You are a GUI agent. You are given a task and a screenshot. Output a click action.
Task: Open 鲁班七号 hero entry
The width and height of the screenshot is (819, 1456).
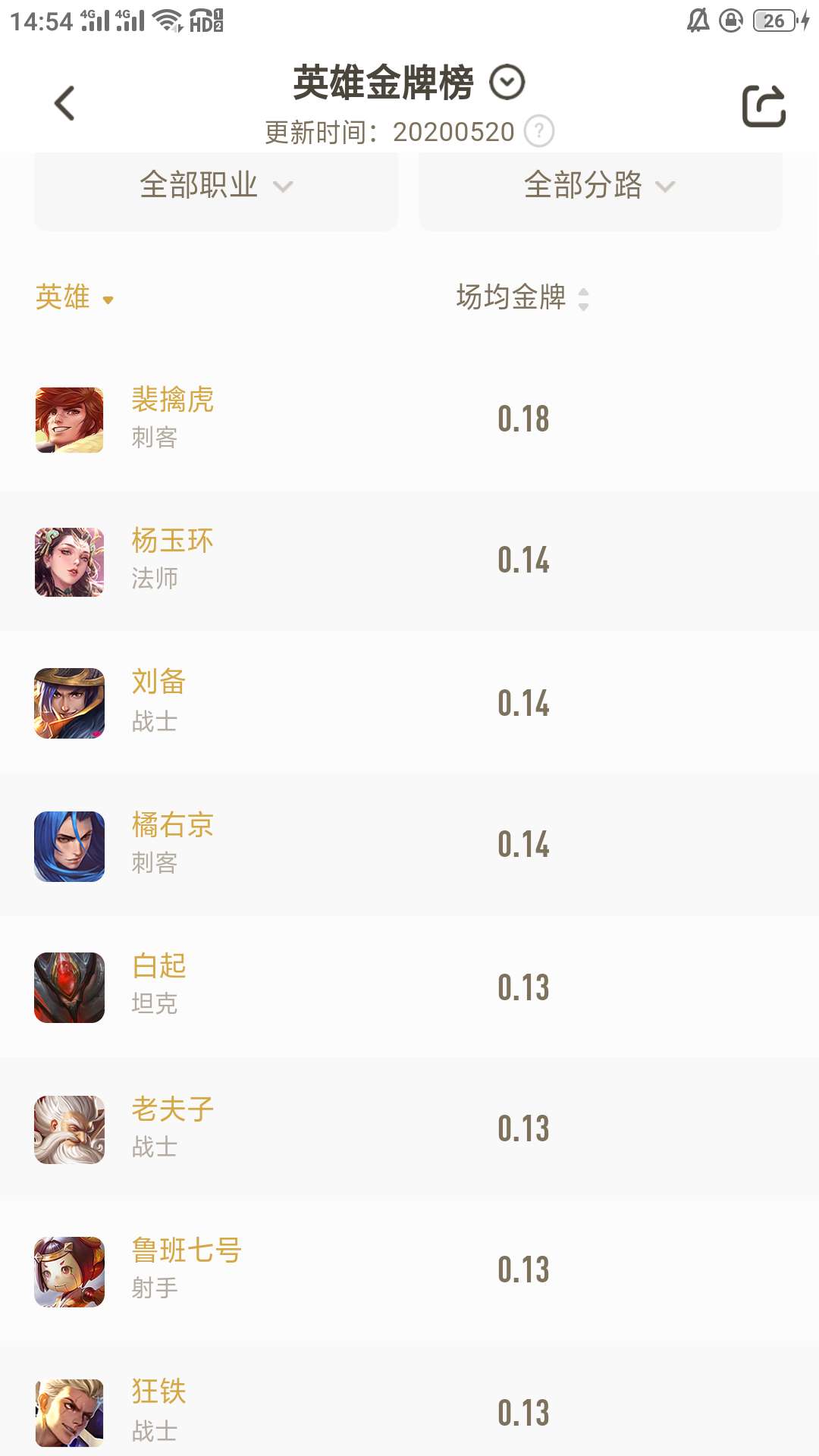point(186,1269)
